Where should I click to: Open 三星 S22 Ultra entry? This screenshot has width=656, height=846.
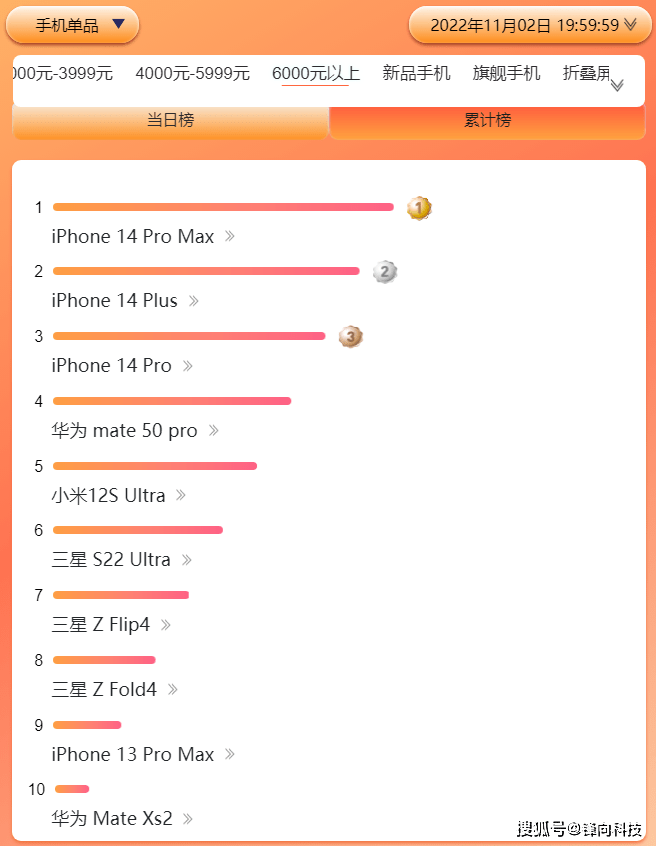(x=121, y=560)
